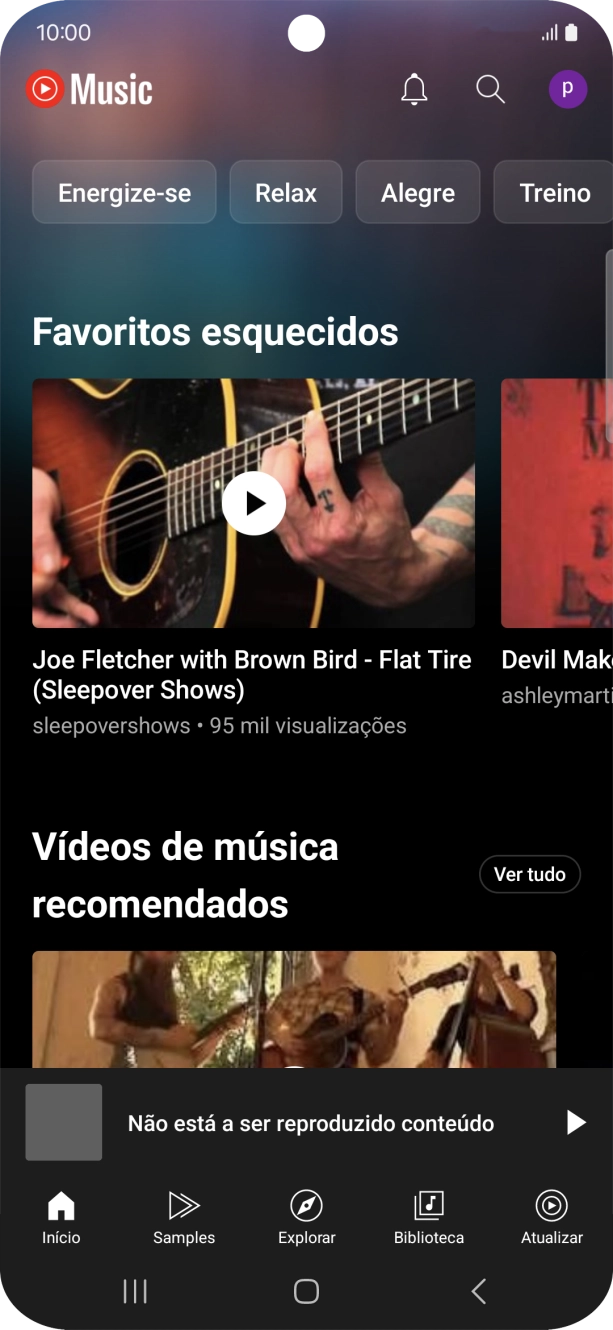The width and height of the screenshot is (613, 1330).
Task: Open the Biblioteca tab
Action: tap(429, 1217)
